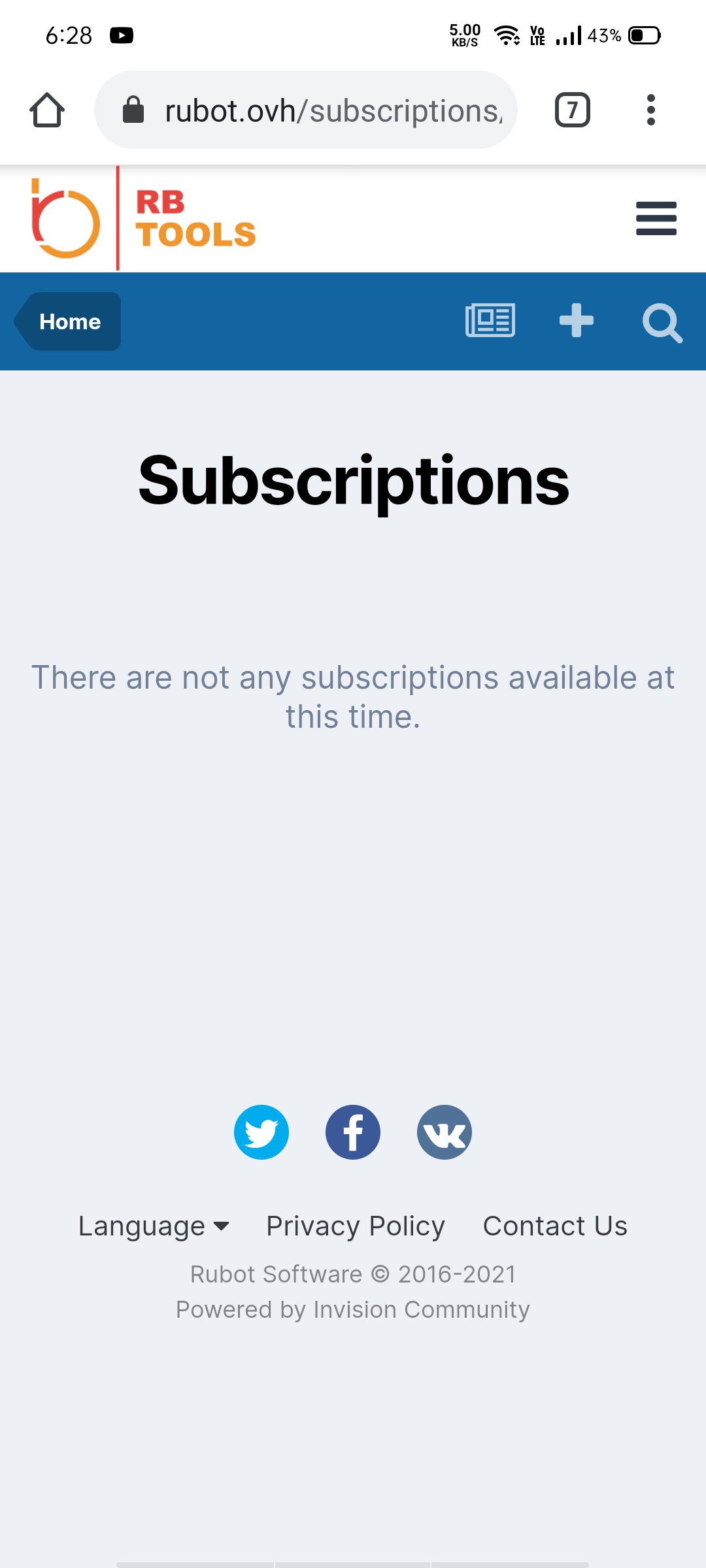Image resolution: width=706 pixels, height=1568 pixels.
Task: Open the hamburger navigation menu
Action: pyautogui.click(x=656, y=218)
